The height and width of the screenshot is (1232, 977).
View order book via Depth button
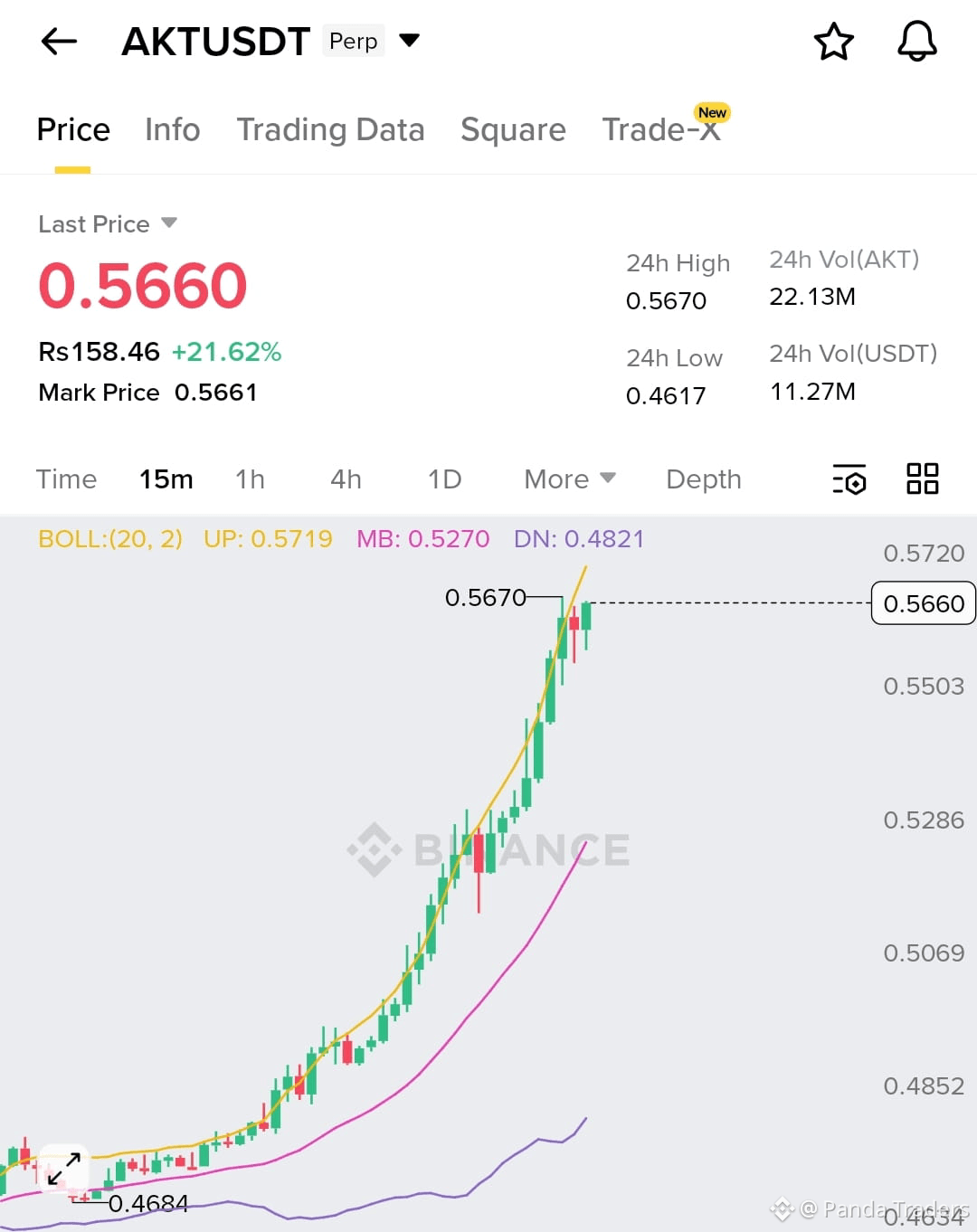tap(703, 479)
